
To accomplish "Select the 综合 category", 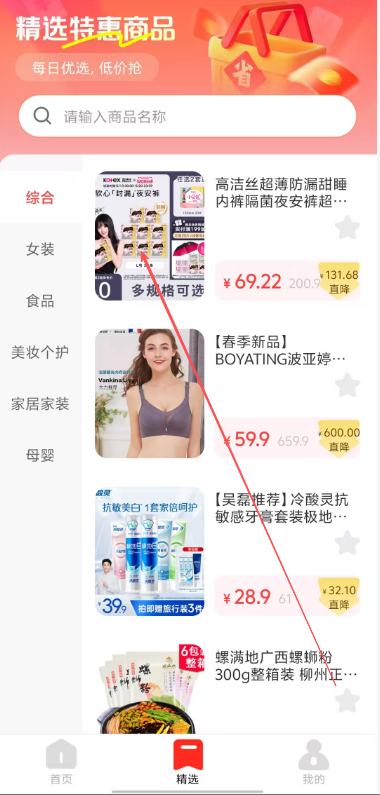I will coord(41,198).
